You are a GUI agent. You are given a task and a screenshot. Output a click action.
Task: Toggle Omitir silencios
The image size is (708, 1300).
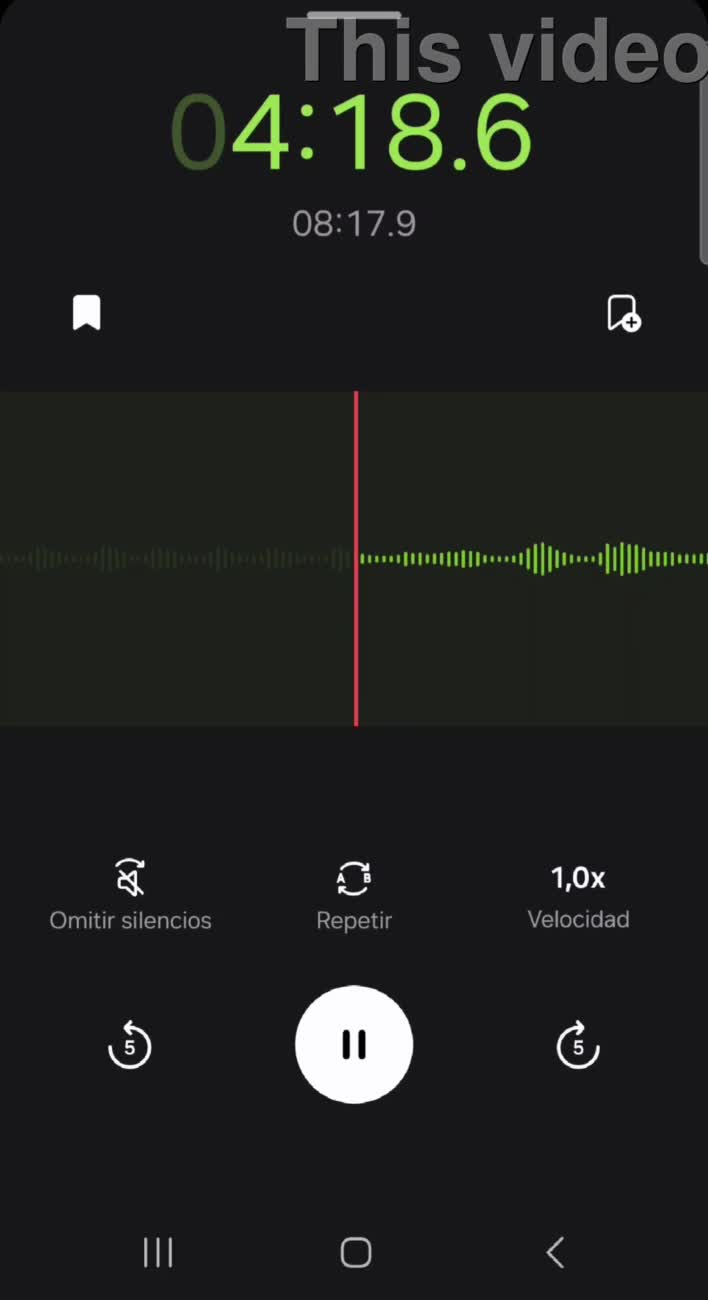[130, 895]
